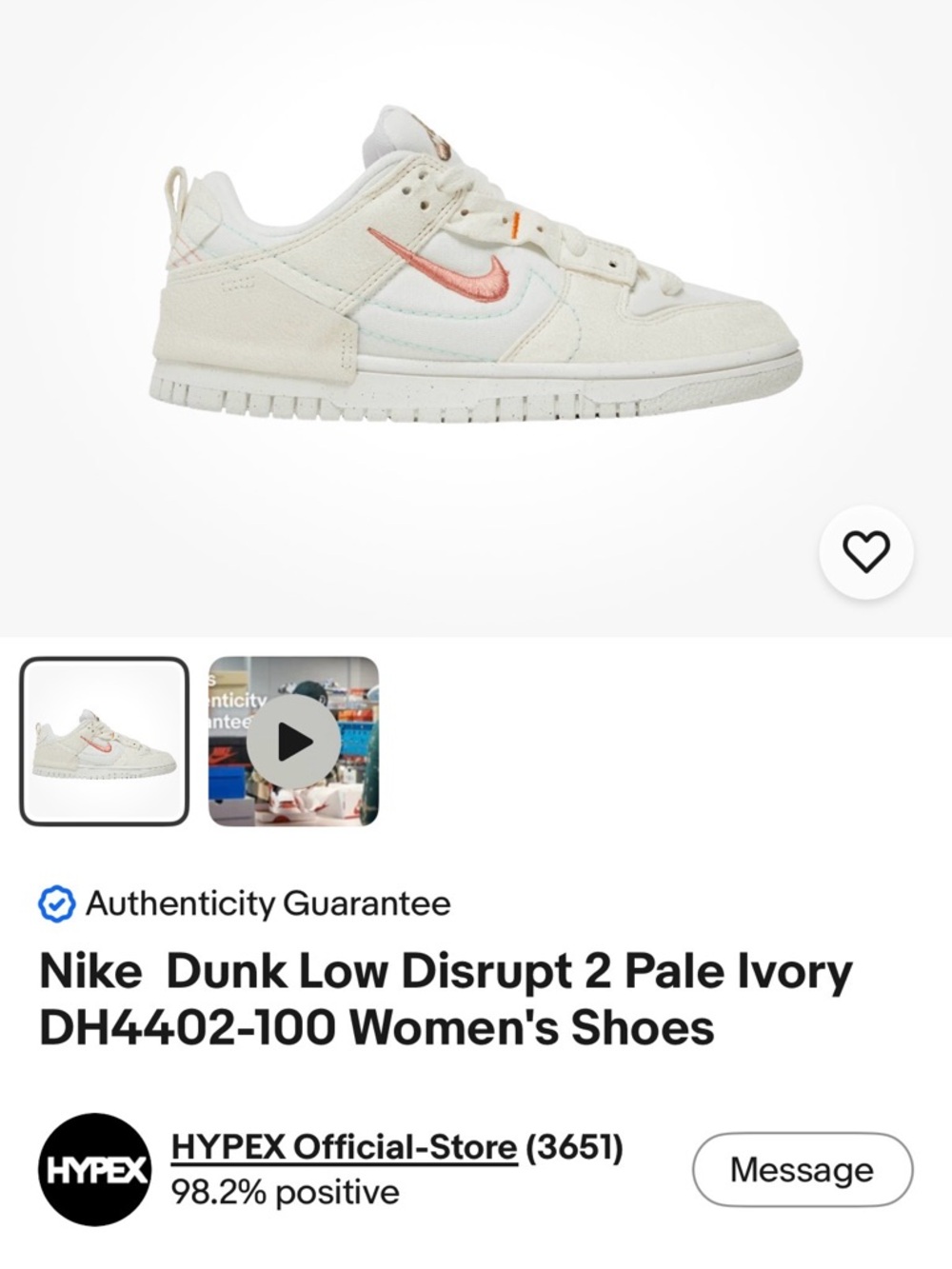Viewport: 952px width, 1269px height.
Task: View the seller's 98.2% positive feedback
Action: click(x=286, y=1188)
